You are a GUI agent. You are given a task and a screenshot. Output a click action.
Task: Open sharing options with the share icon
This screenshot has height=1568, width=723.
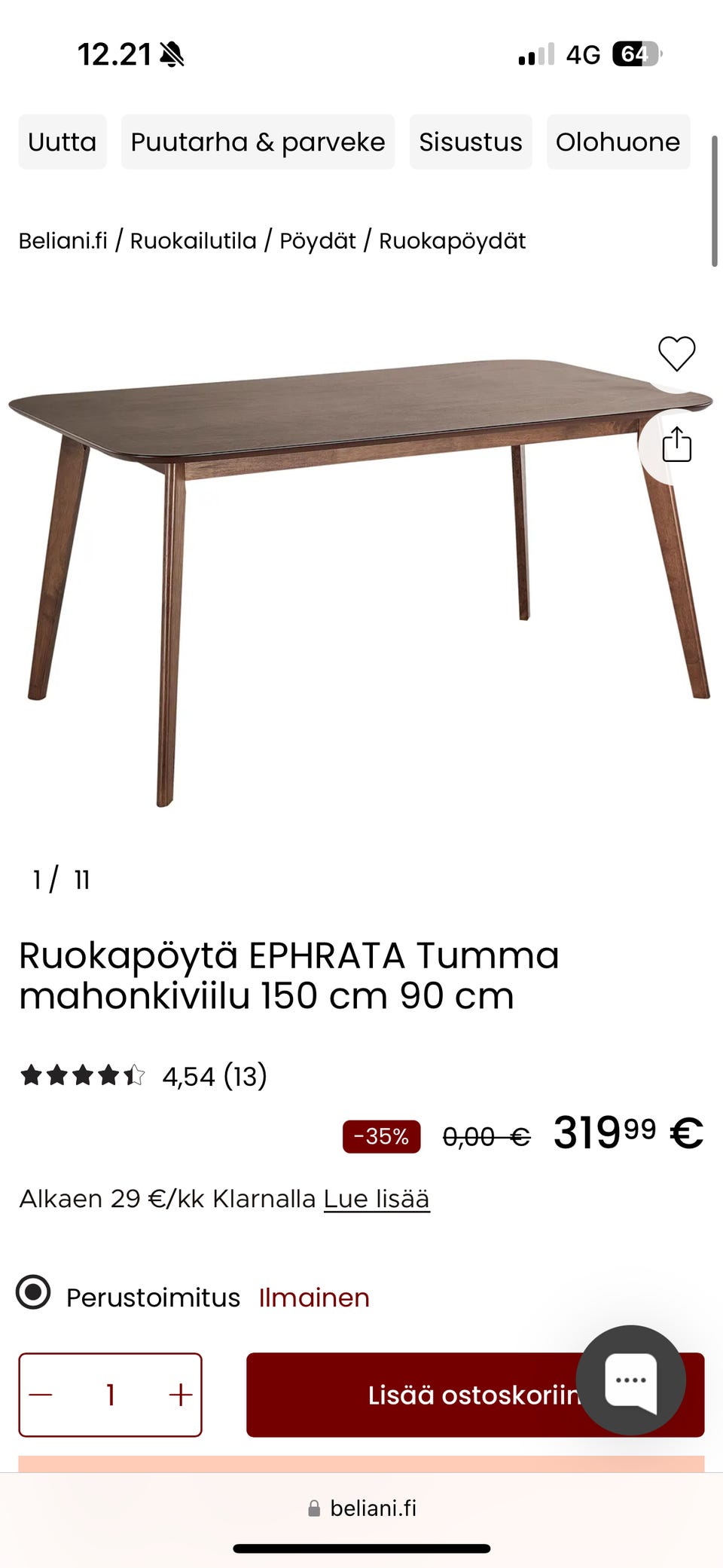click(676, 445)
